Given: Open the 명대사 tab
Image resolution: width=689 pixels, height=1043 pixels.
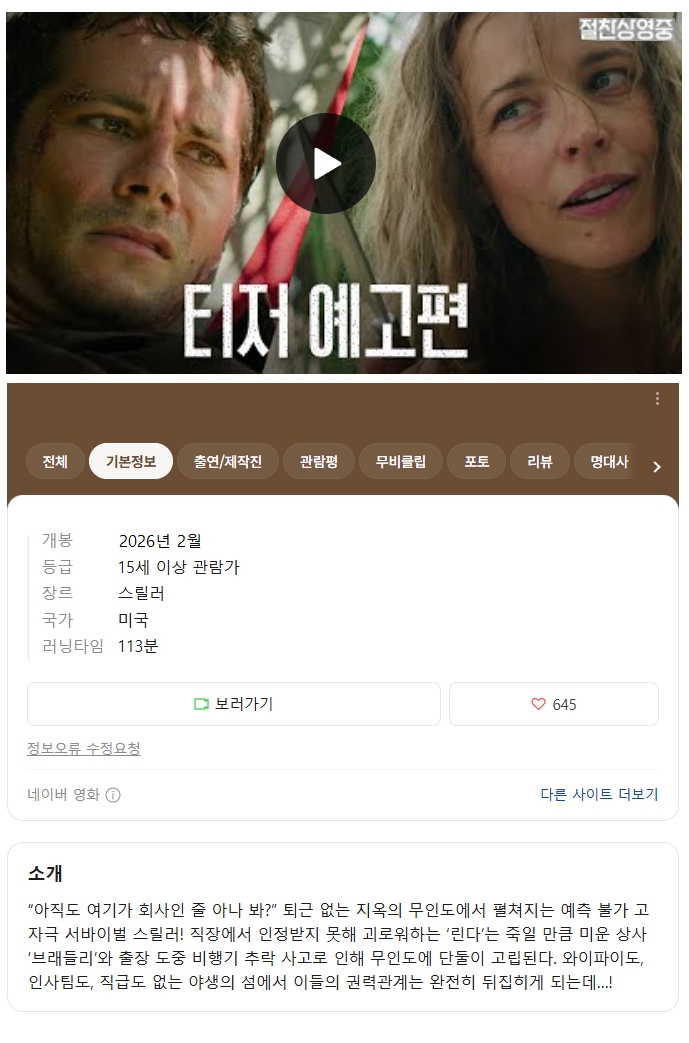Looking at the screenshot, I should tap(608, 461).
